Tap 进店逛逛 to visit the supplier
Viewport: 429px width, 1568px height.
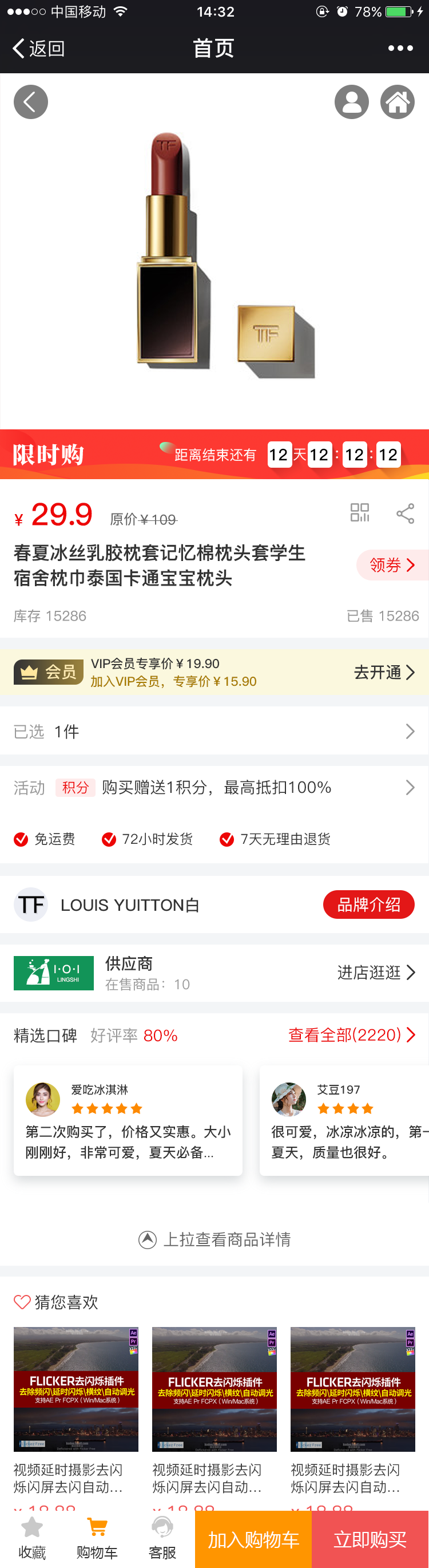point(375,973)
